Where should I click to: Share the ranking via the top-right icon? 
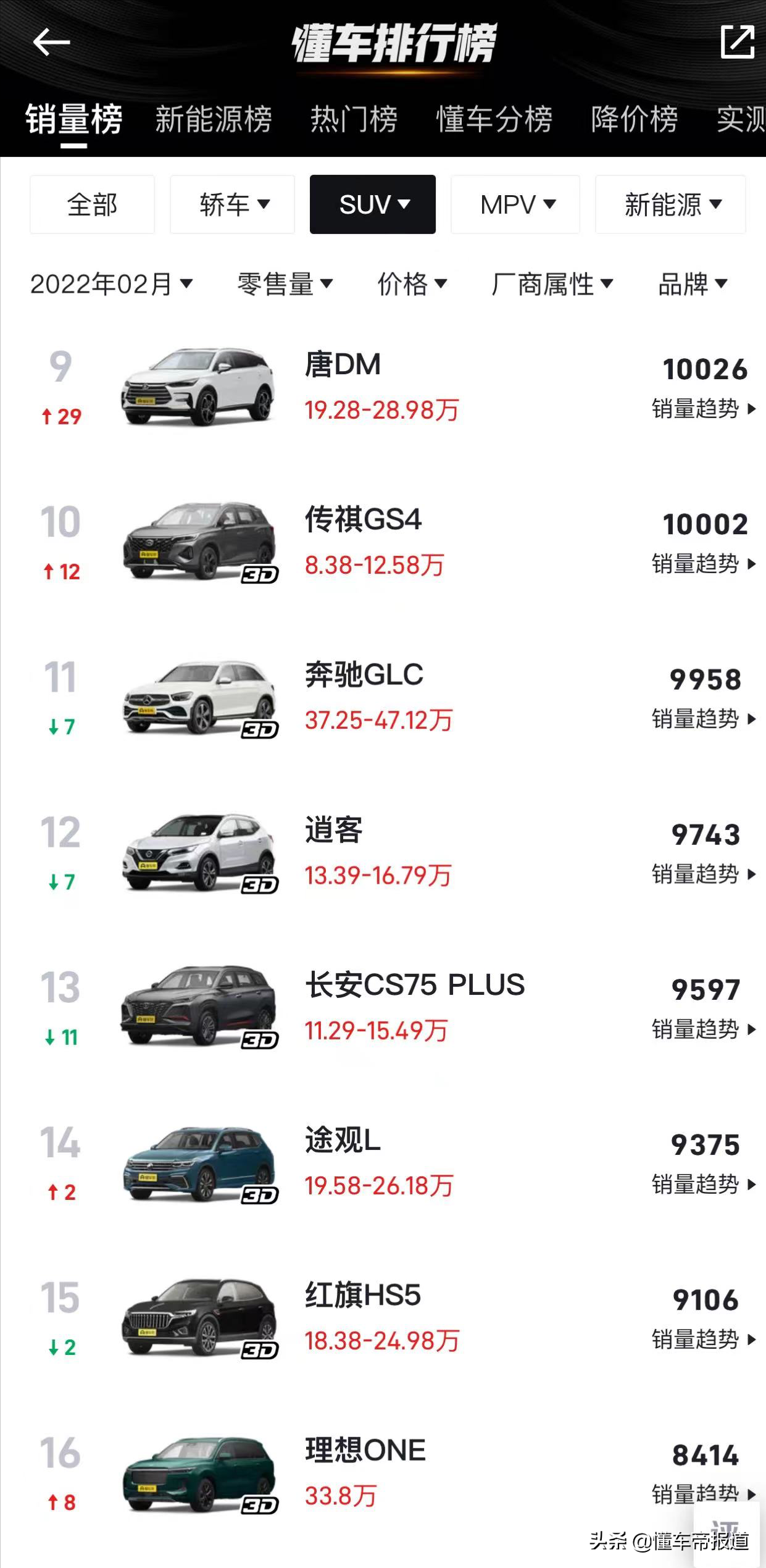click(x=737, y=42)
